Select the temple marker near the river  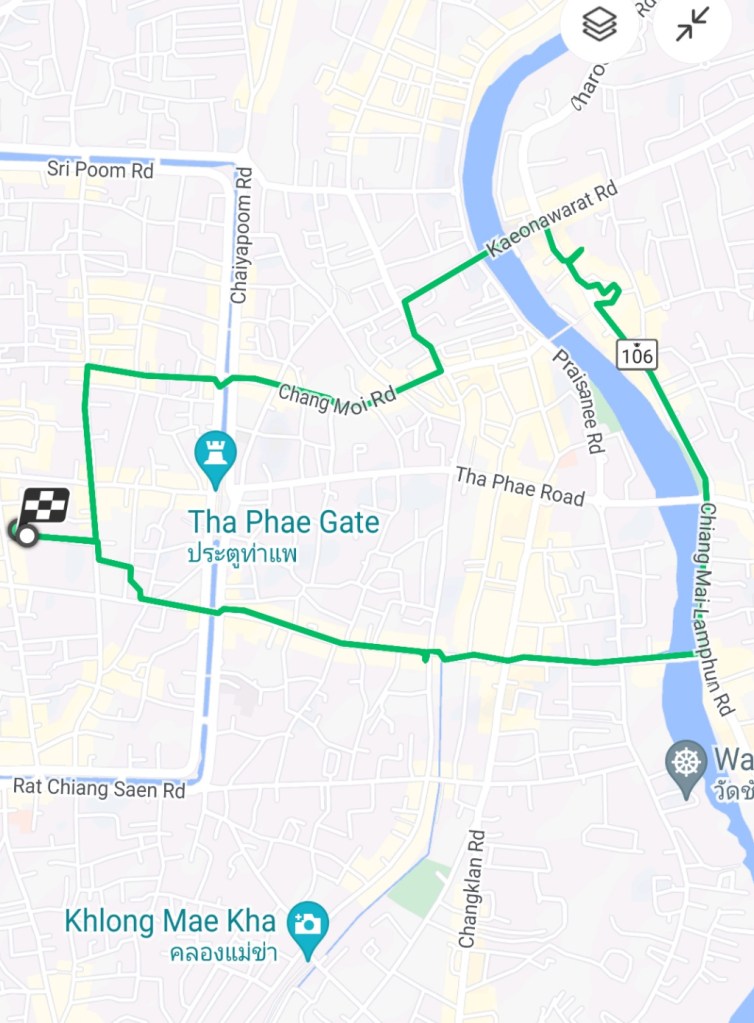[686, 764]
